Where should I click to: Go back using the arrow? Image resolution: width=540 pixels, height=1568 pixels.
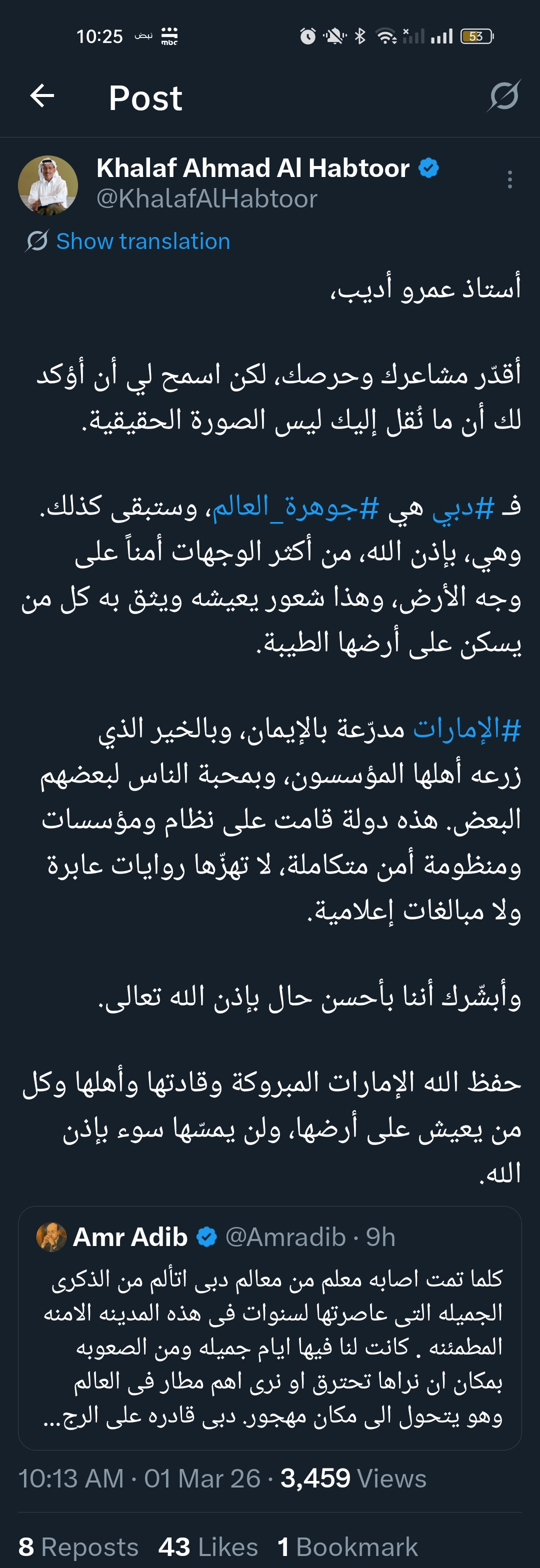coord(42,96)
